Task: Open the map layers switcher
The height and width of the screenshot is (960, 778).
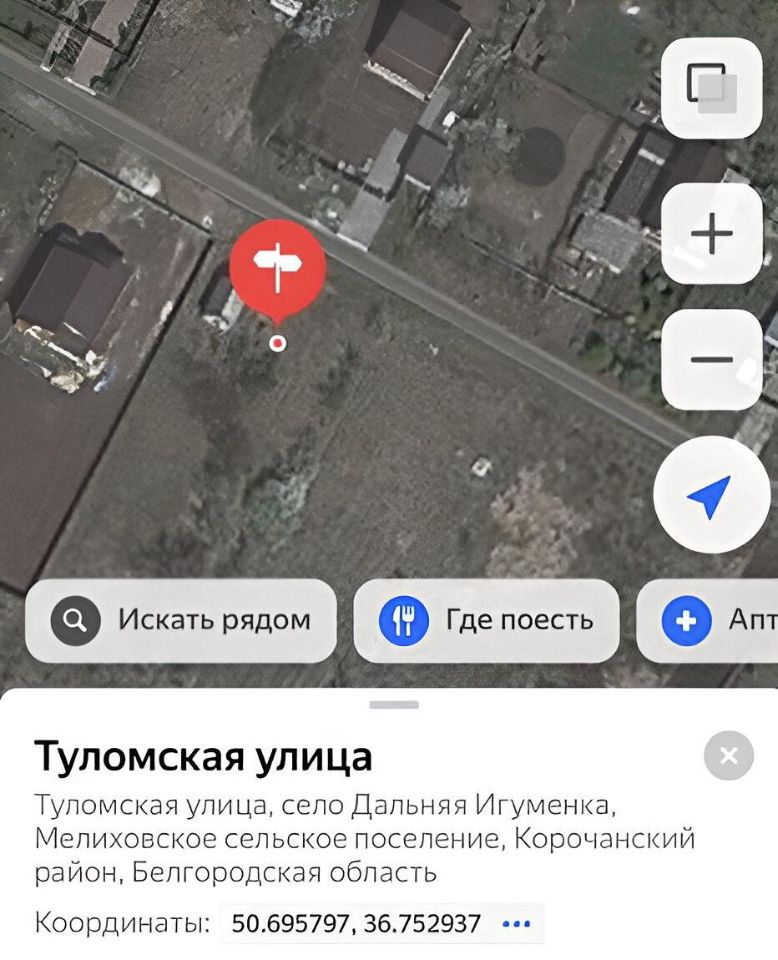Action: pos(711,88)
